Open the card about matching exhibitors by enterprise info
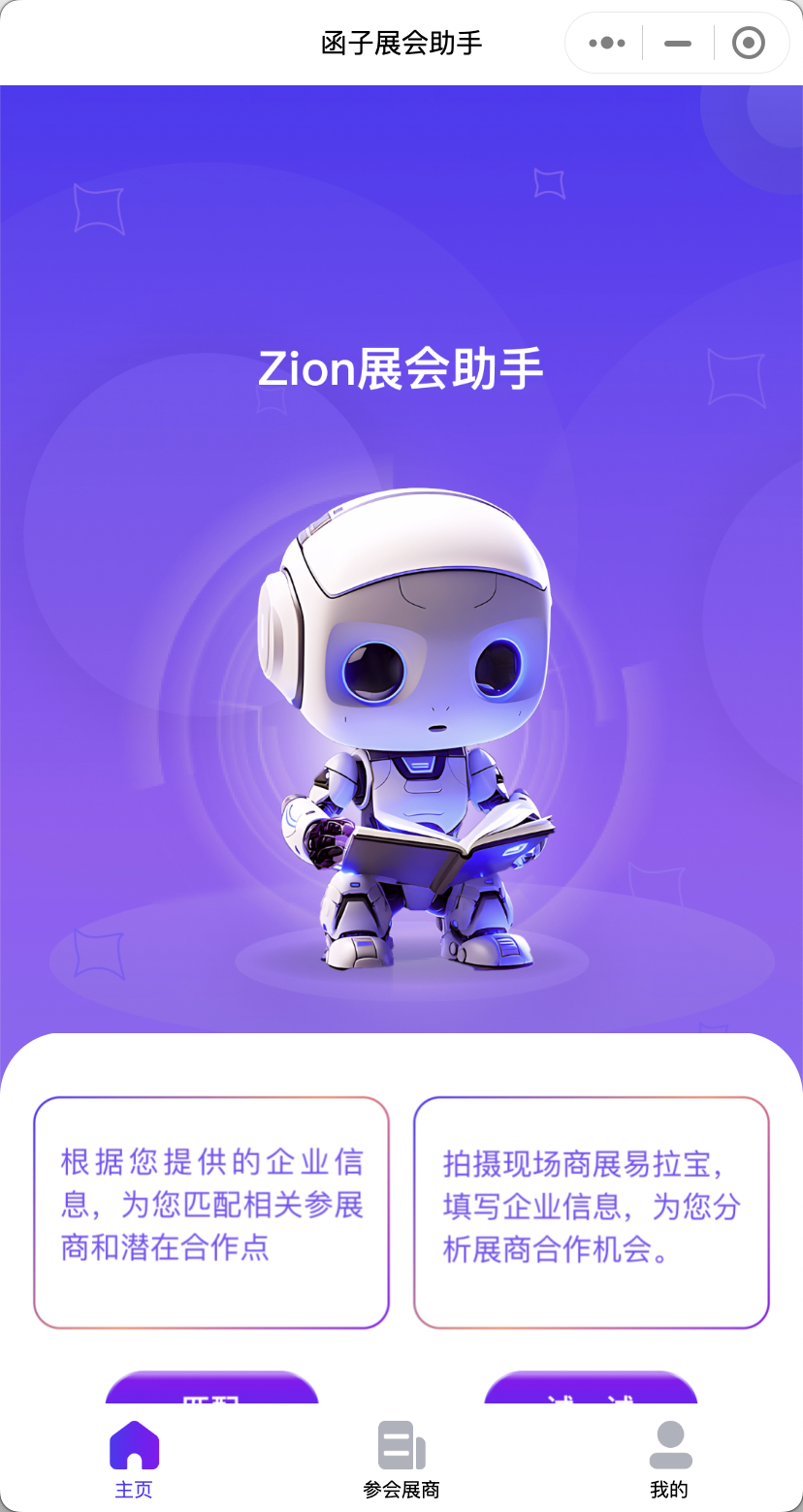Image resolution: width=803 pixels, height=1512 pixels. tap(211, 1212)
